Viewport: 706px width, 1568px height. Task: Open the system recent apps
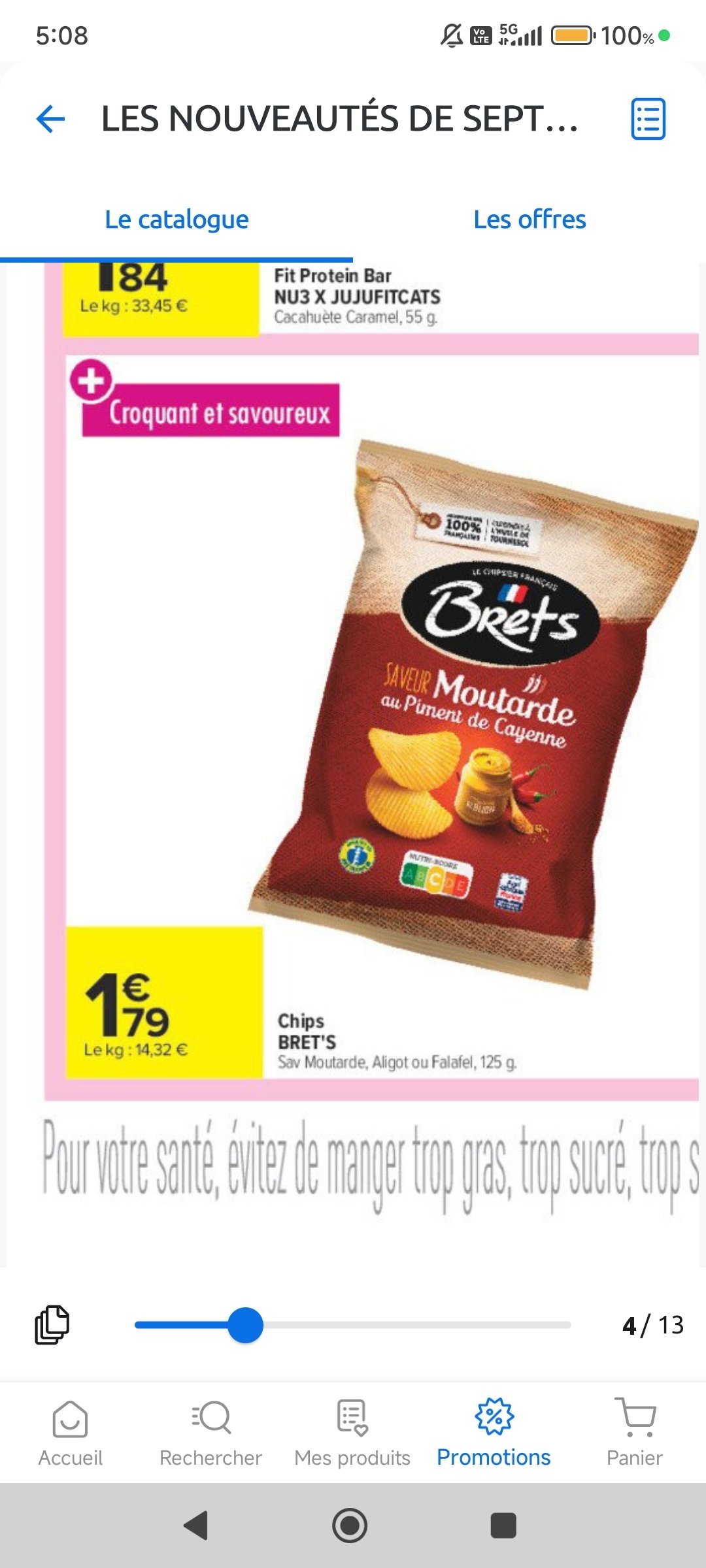[503, 1526]
